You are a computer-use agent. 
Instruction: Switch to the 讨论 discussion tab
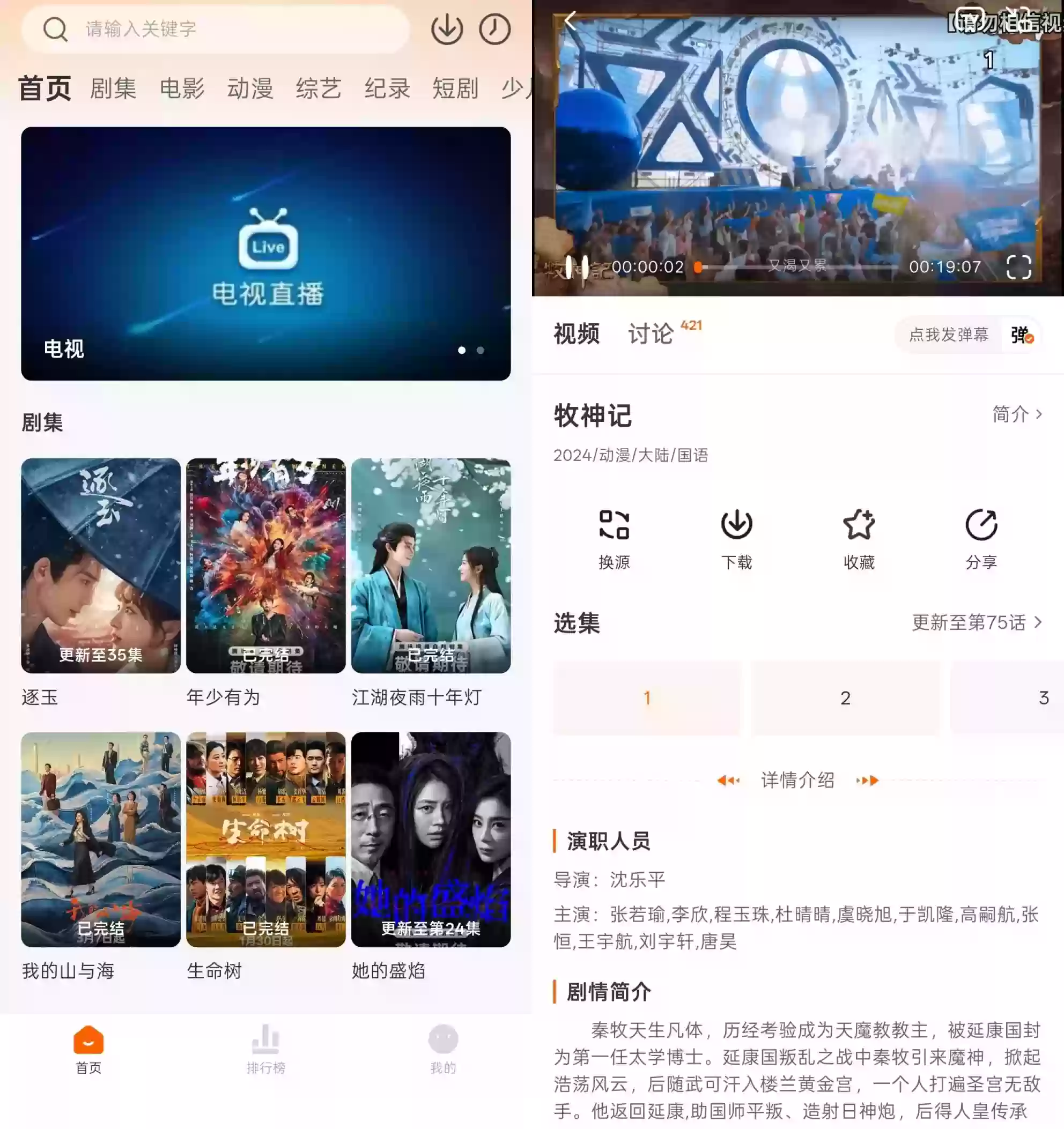tap(651, 334)
